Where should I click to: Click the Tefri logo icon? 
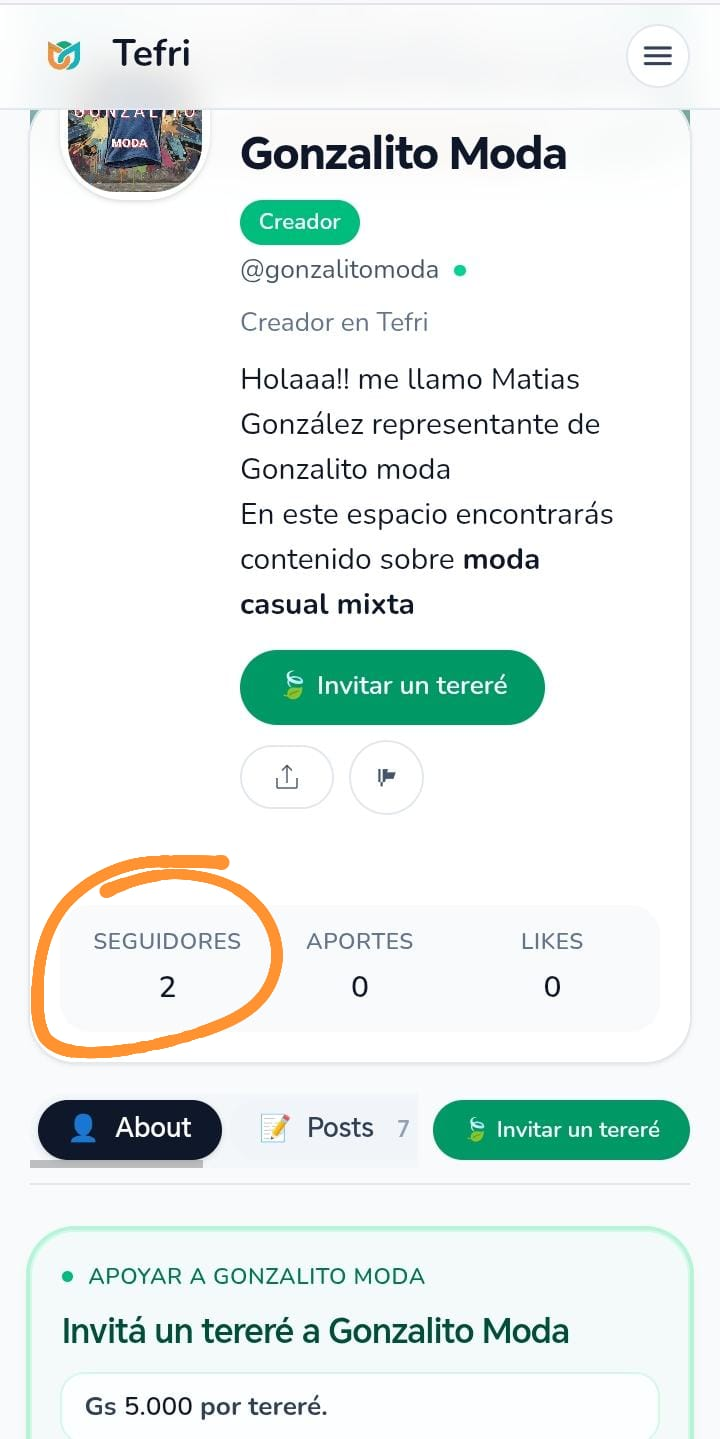click(64, 56)
